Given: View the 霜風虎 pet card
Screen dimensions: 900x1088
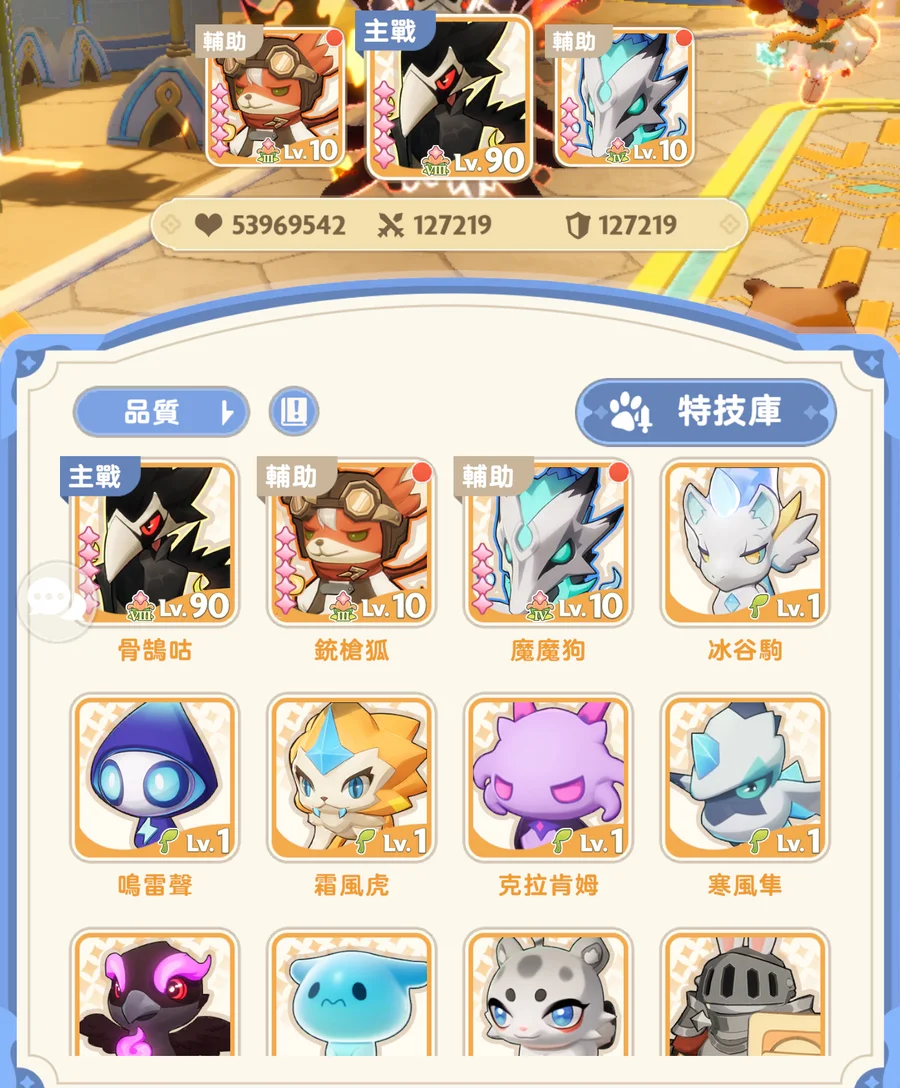Looking at the screenshot, I should tap(351, 777).
